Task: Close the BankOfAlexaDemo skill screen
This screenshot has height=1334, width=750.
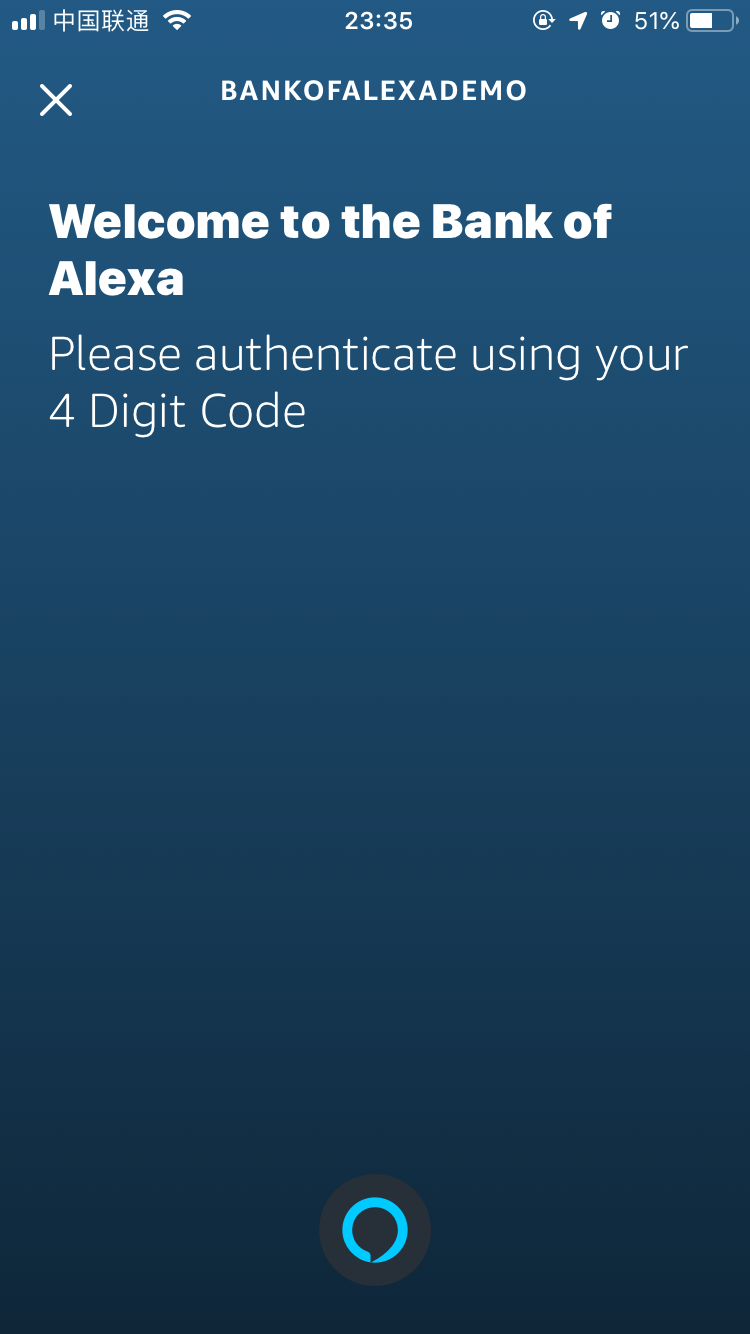Action: [56, 100]
